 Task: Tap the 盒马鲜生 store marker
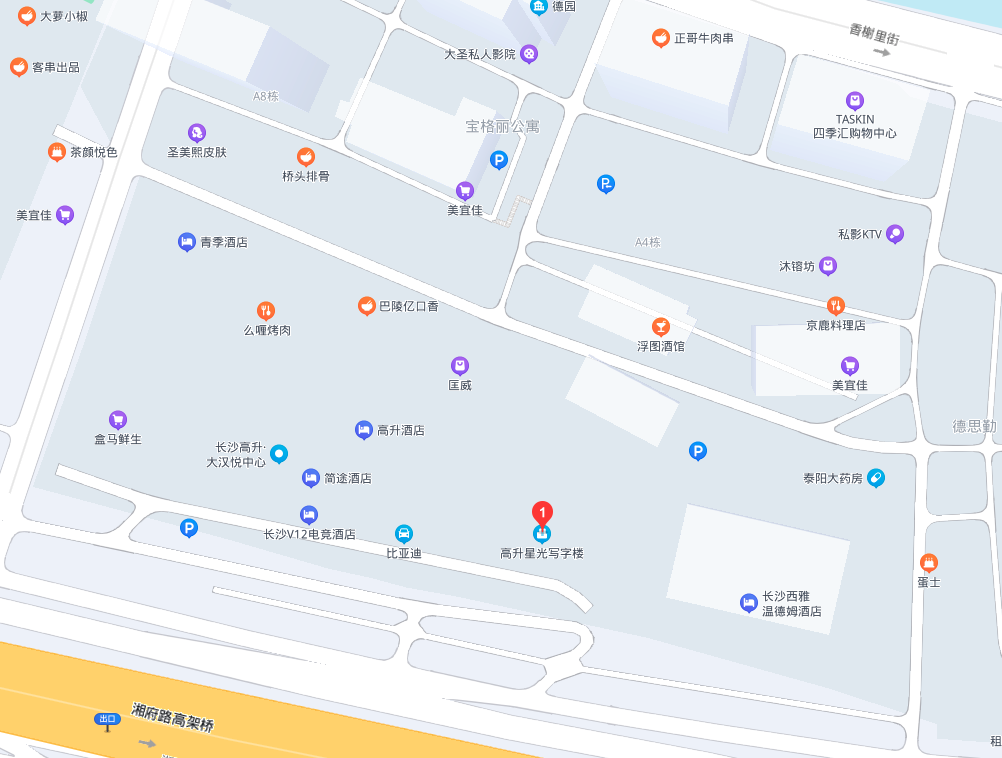118,420
